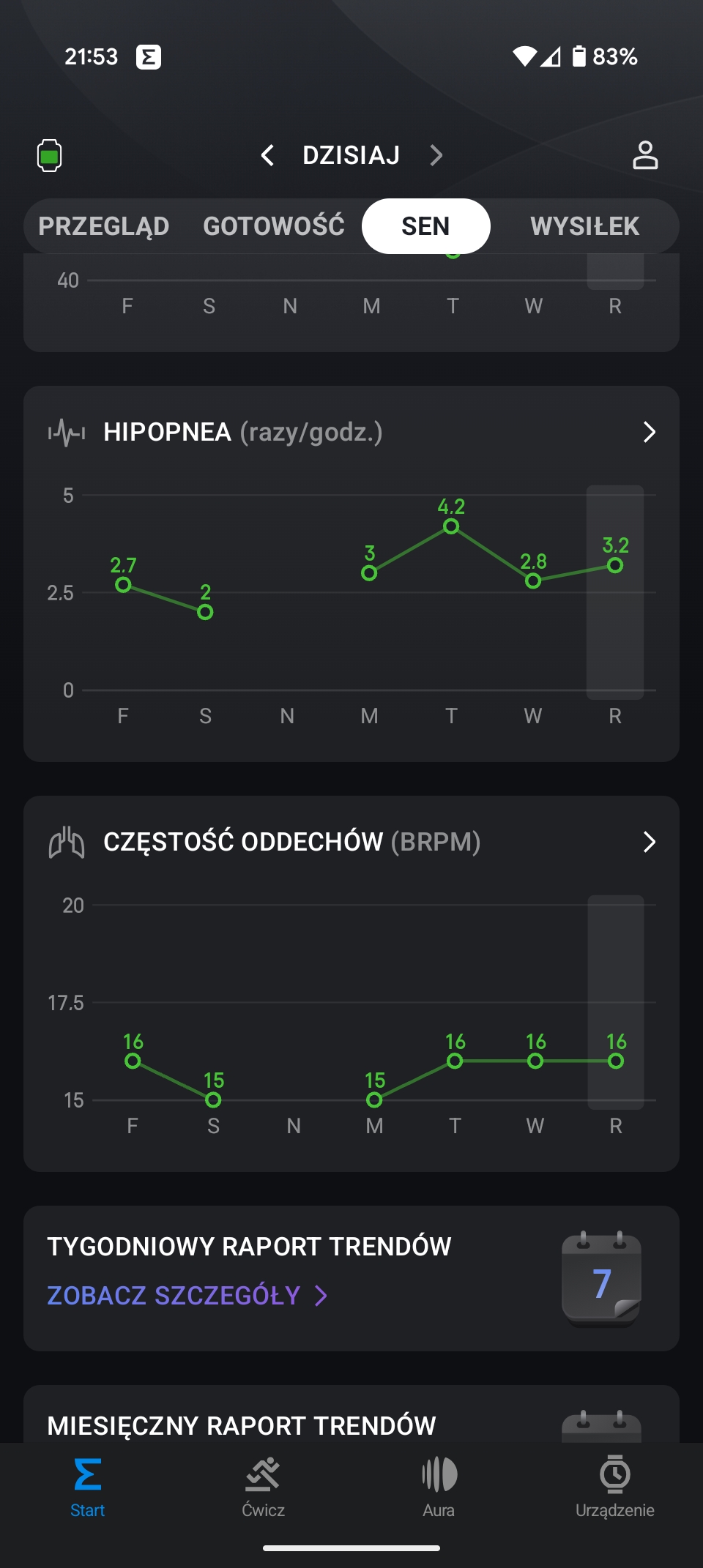Switch to the WYSIŁEK tab
Image resolution: width=703 pixels, height=1568 pixels.
point(585,226)
